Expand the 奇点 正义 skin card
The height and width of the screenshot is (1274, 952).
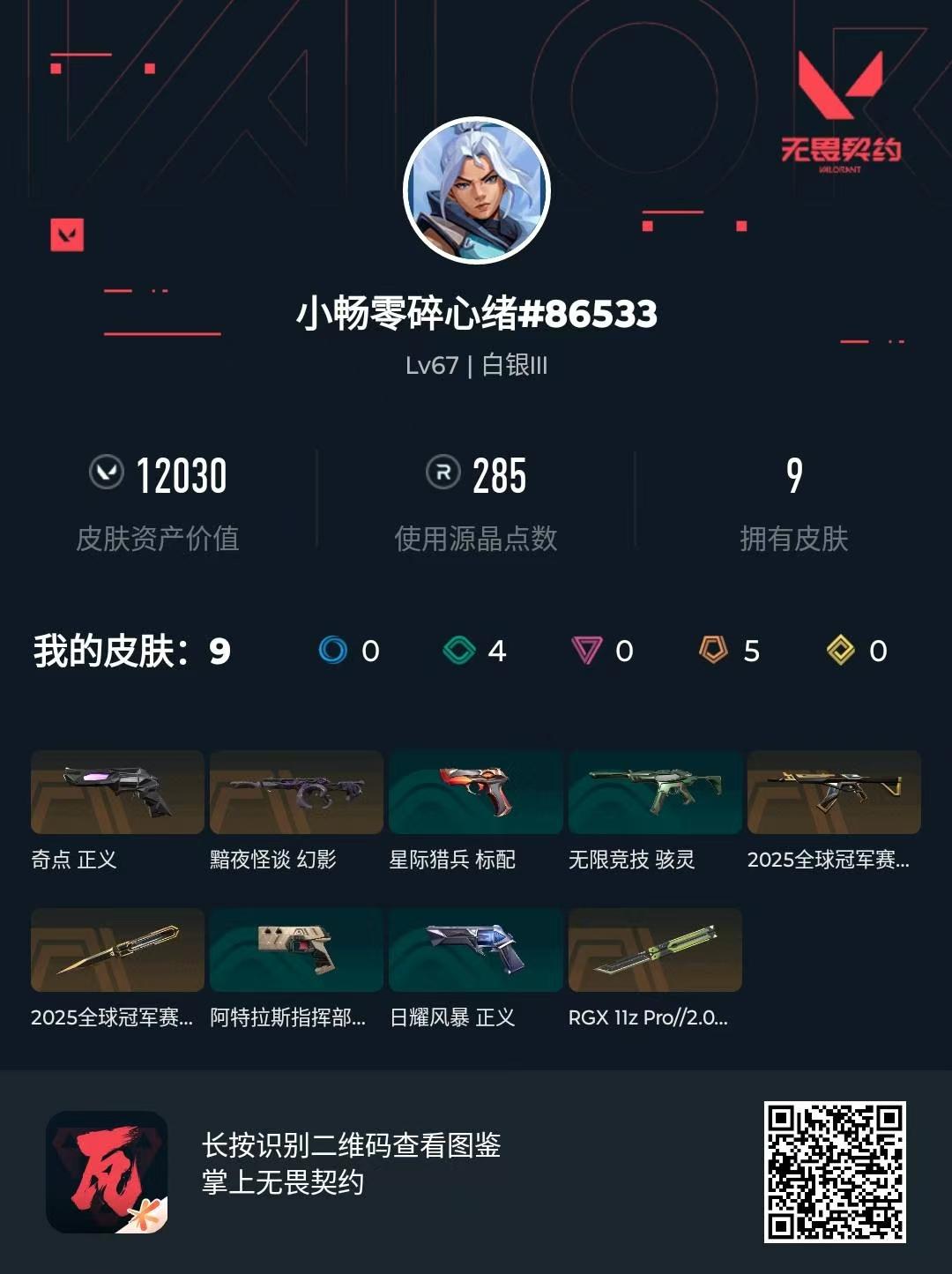116,793
